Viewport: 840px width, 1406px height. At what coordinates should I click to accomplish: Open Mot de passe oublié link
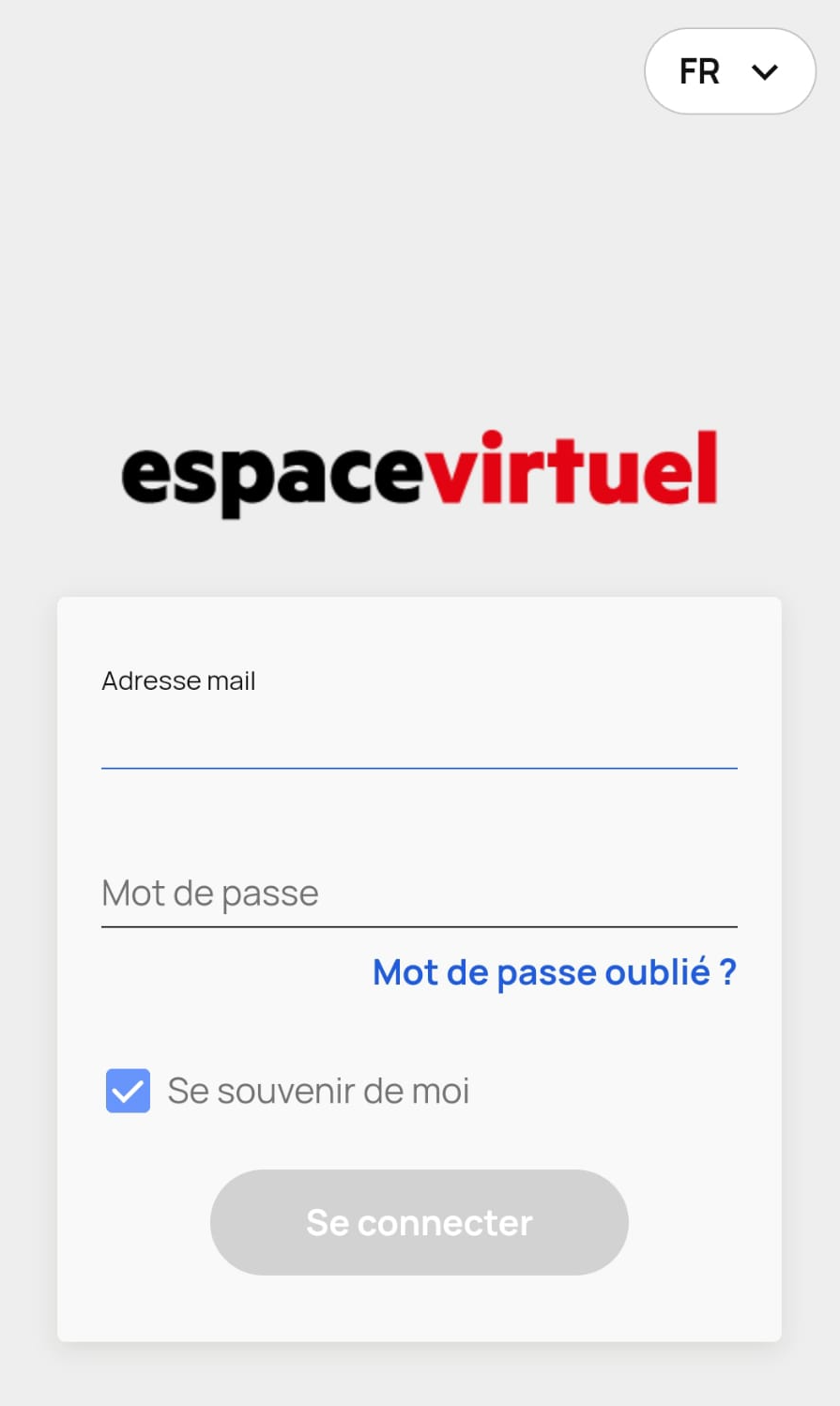[x=554, y=972]
